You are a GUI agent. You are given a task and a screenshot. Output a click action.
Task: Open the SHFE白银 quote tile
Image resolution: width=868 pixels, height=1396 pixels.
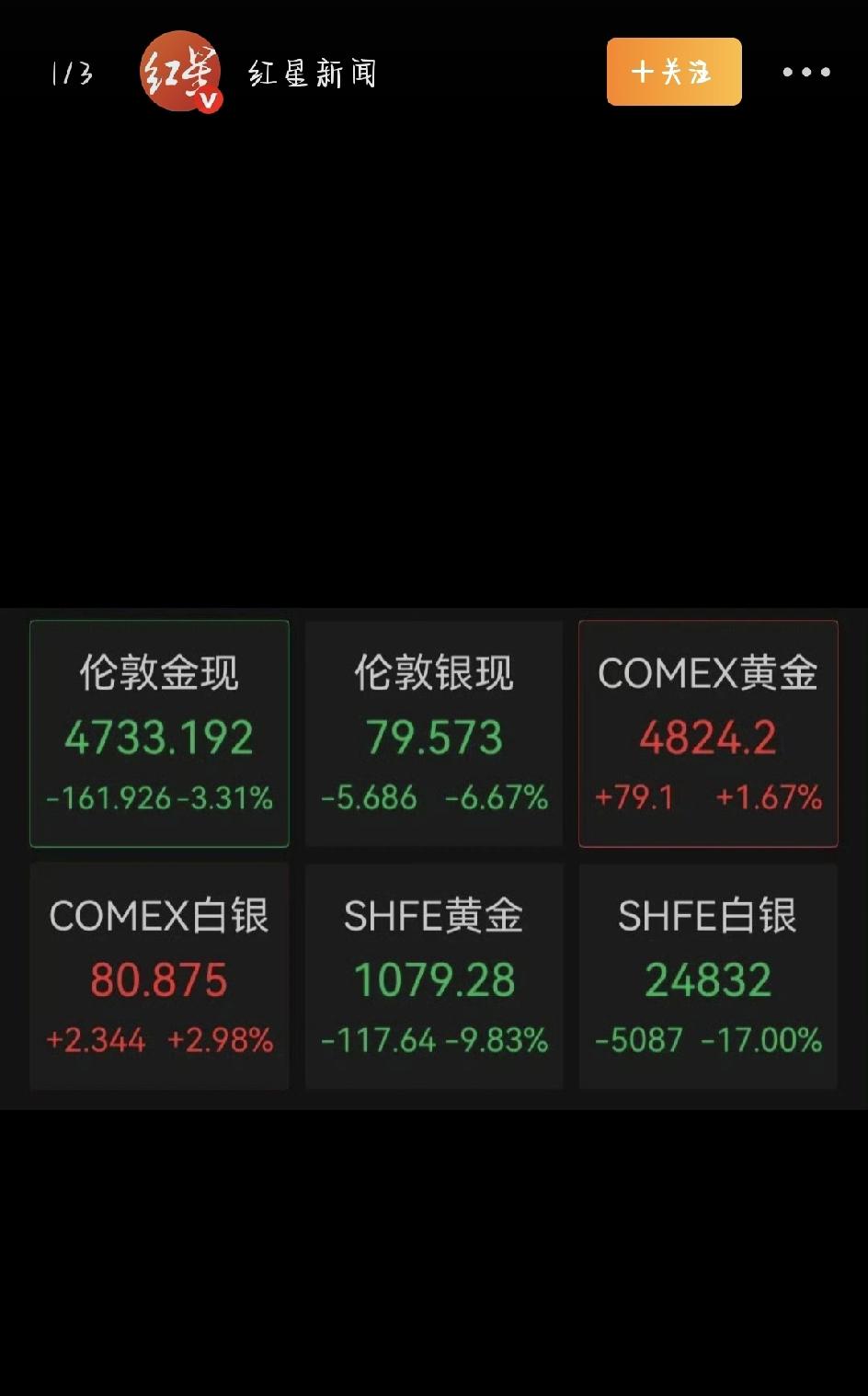pyautogui.click(x=708, y=978)
